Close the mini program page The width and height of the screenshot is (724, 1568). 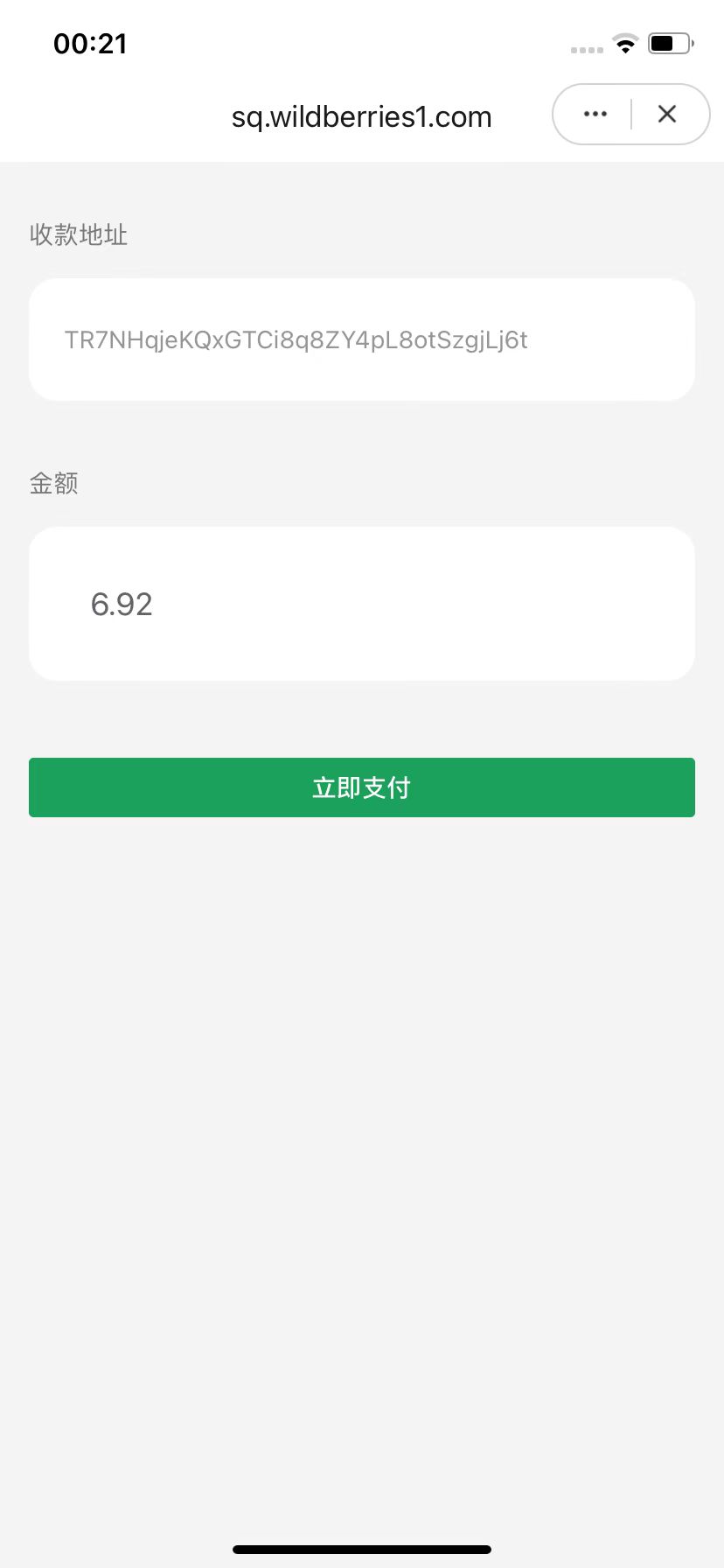[x=667, y=114]
